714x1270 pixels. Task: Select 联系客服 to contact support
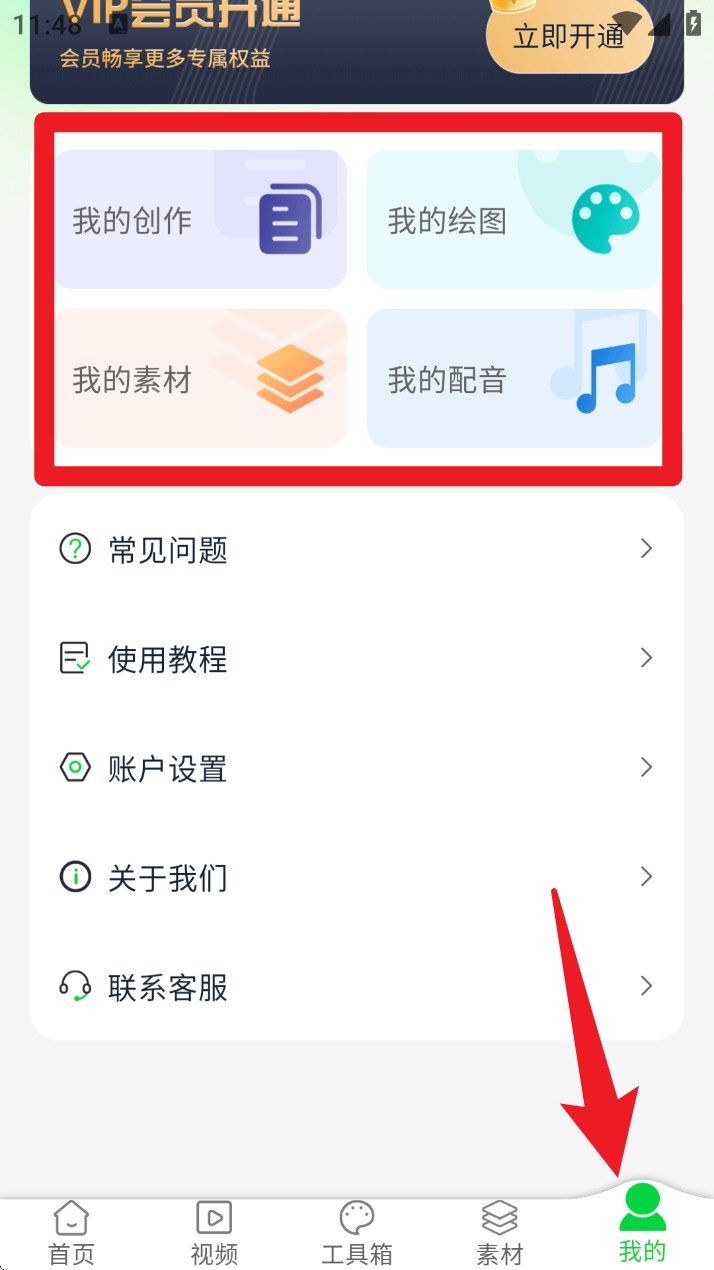357,987
